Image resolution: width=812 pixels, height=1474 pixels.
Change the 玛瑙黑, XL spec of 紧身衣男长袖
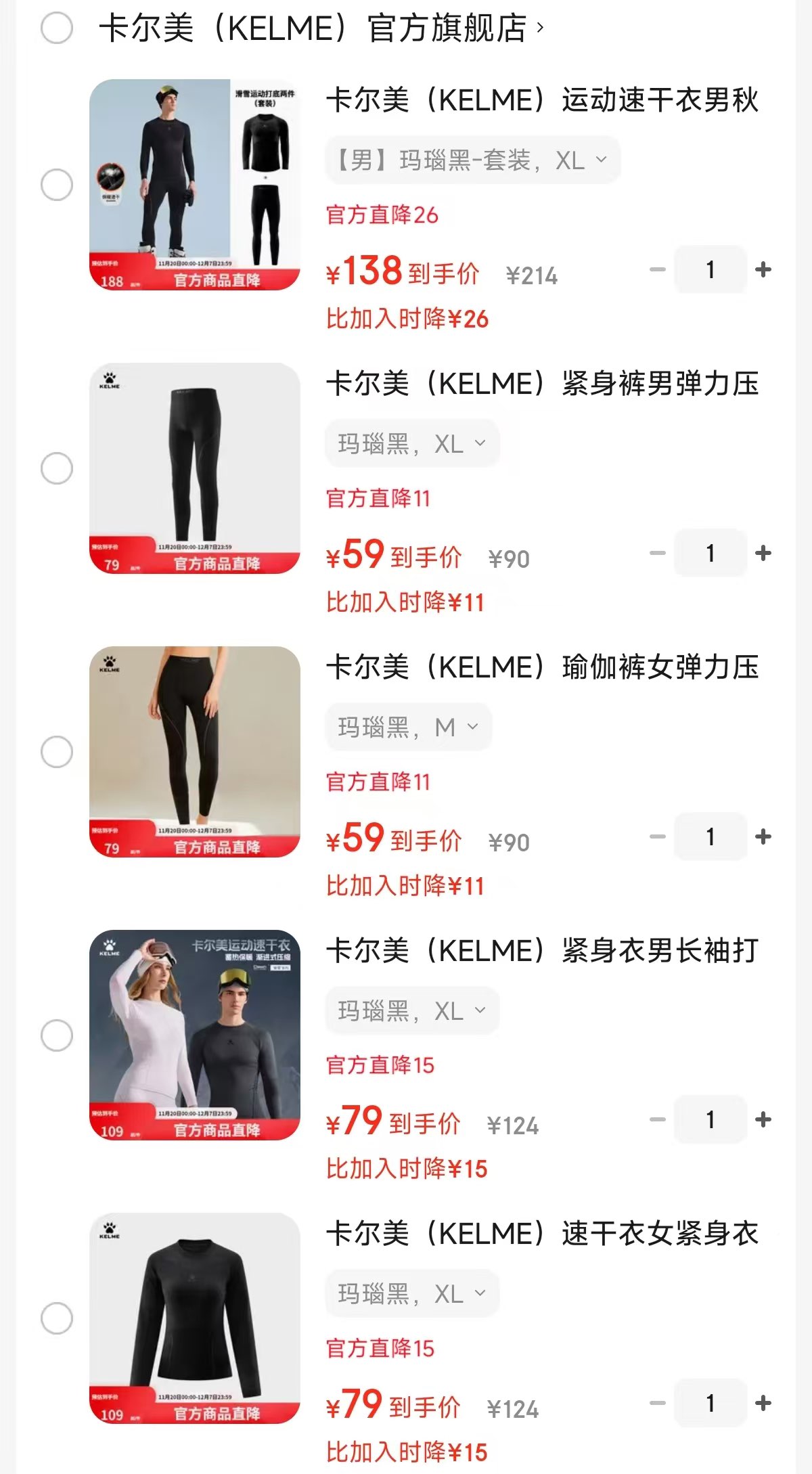click(412, 1011)
